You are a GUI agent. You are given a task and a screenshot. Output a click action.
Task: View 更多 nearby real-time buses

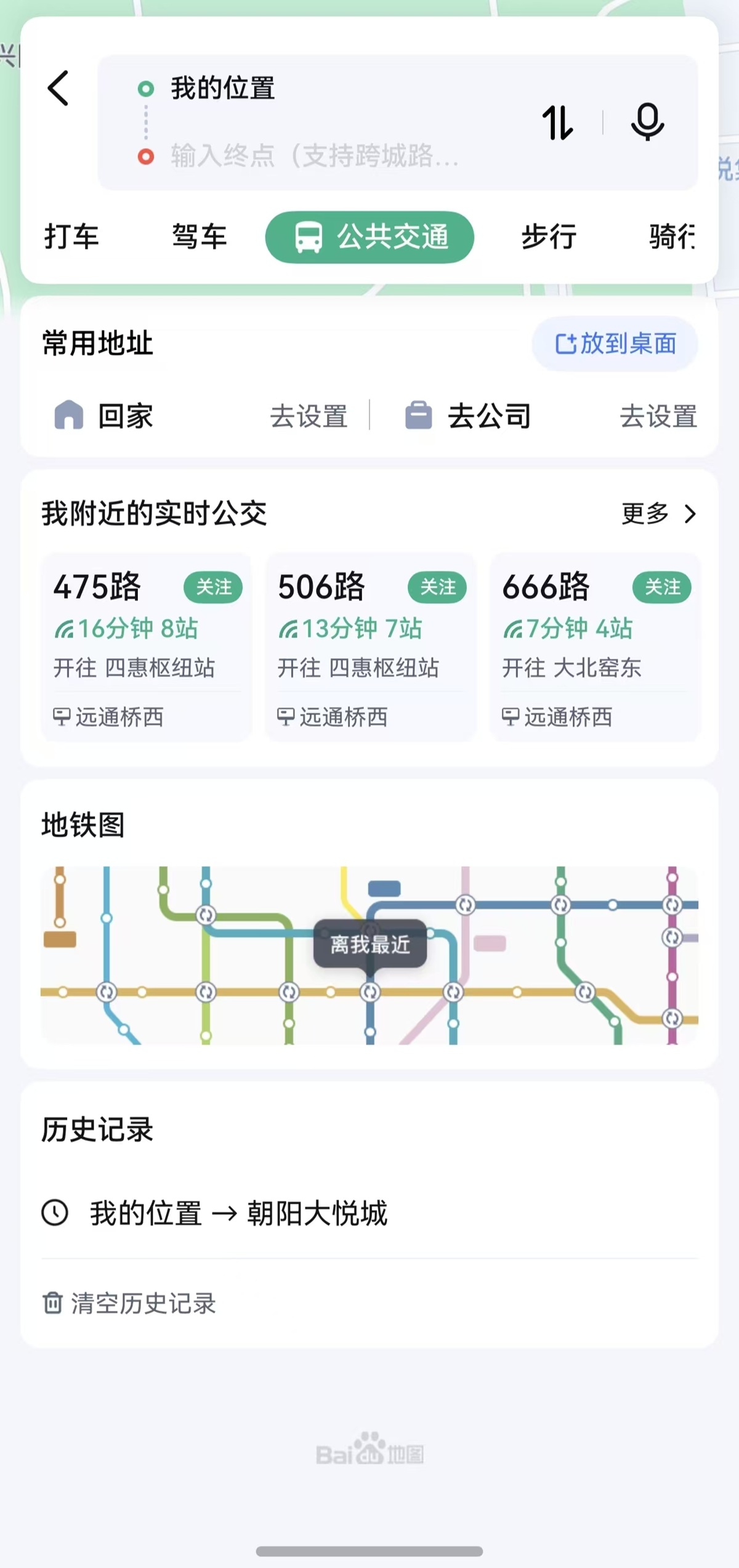coord(658,514)
